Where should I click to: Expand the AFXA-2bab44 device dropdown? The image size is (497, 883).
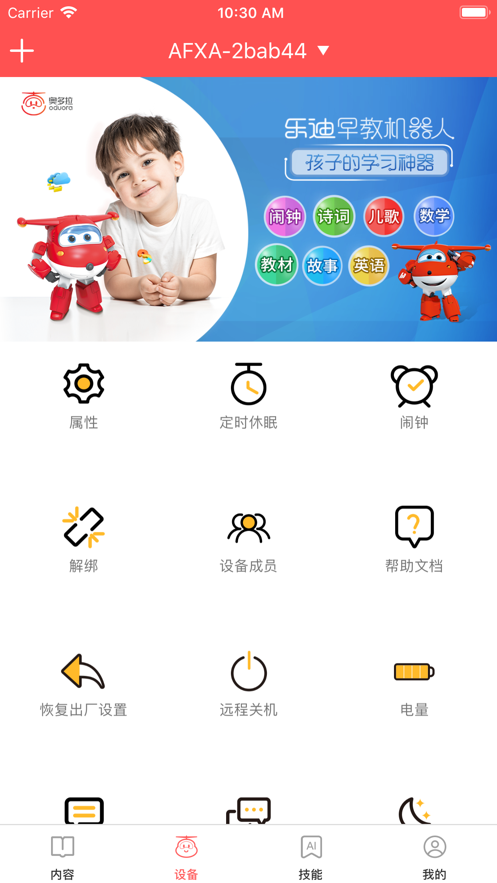pos(248,51)
